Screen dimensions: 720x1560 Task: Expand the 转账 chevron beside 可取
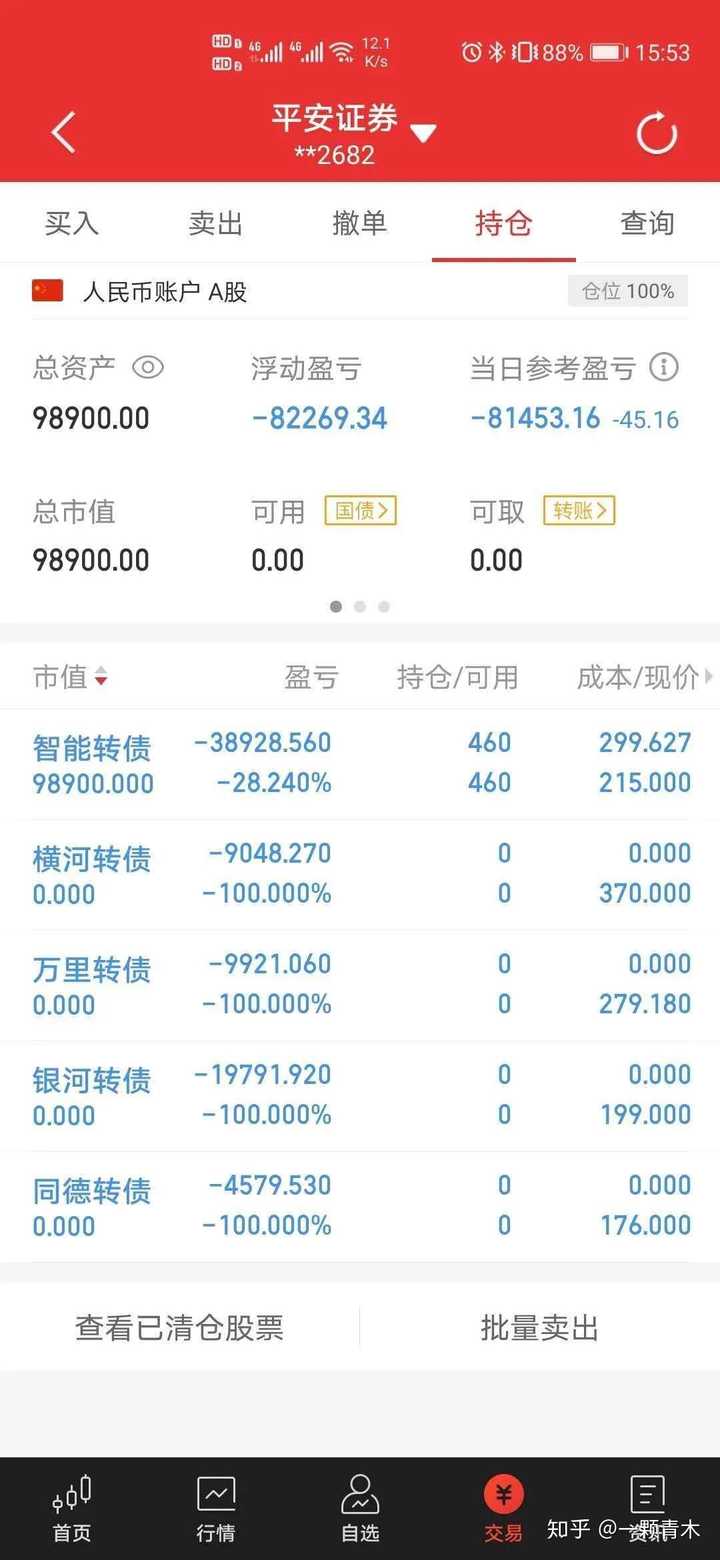[578, 512]
